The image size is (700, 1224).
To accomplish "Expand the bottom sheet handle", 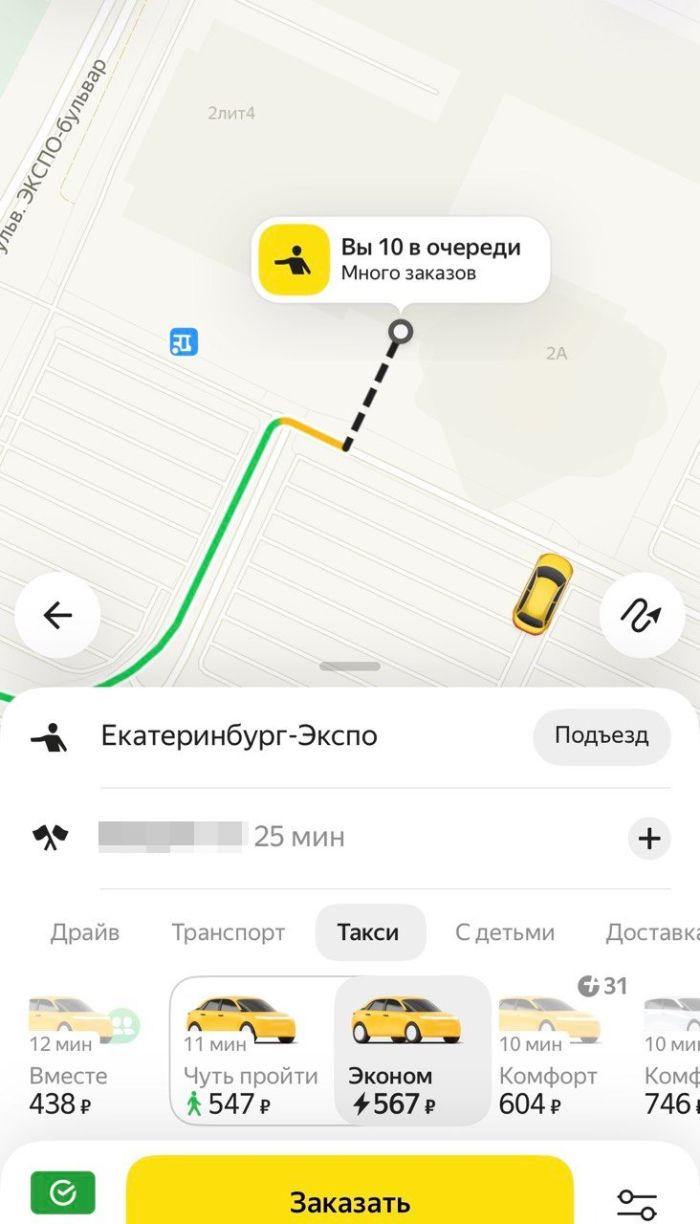I will pyautogui.click(x=350, y=666).
